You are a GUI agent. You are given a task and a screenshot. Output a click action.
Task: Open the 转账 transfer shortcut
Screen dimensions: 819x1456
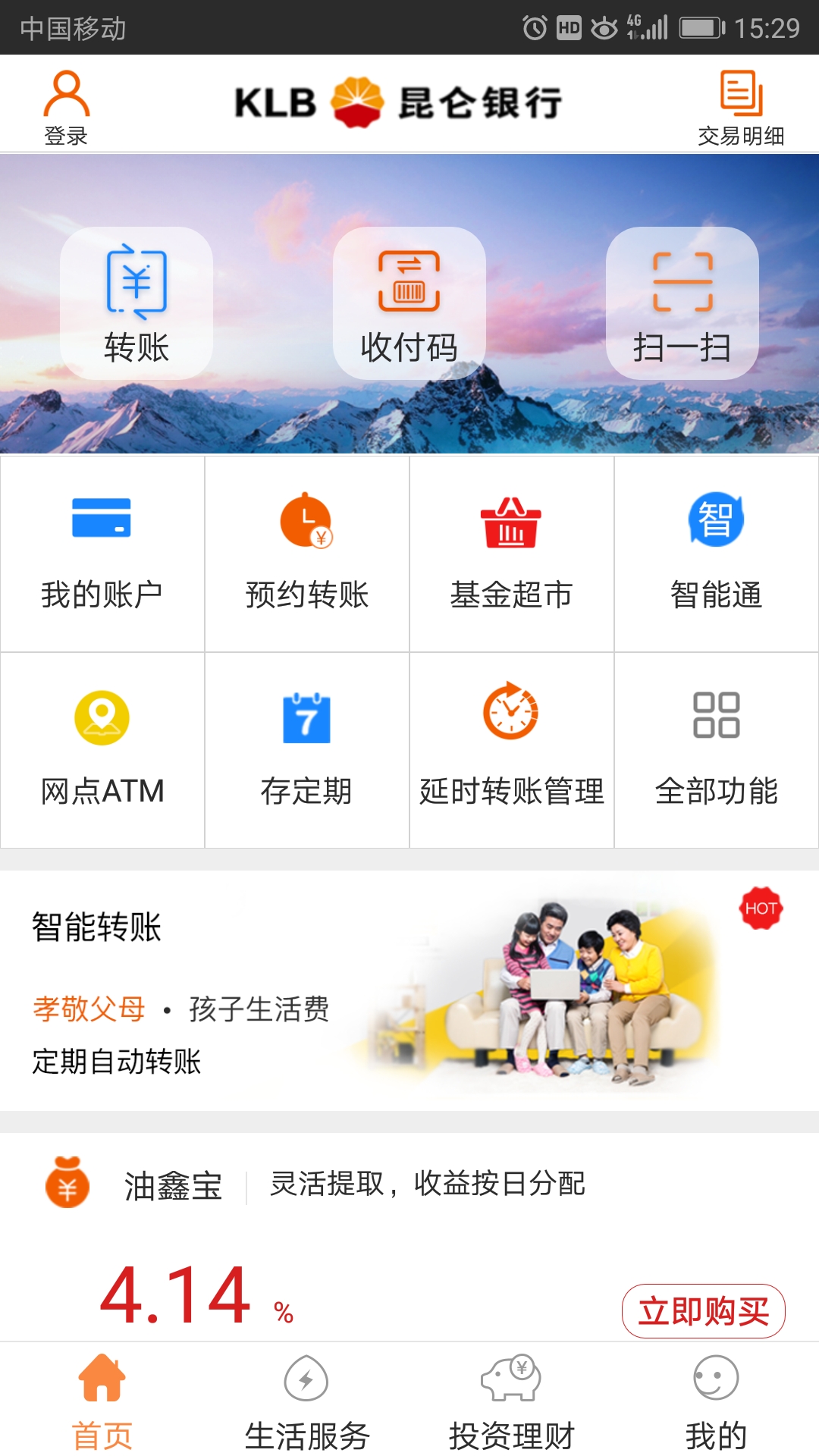(136, 303)
